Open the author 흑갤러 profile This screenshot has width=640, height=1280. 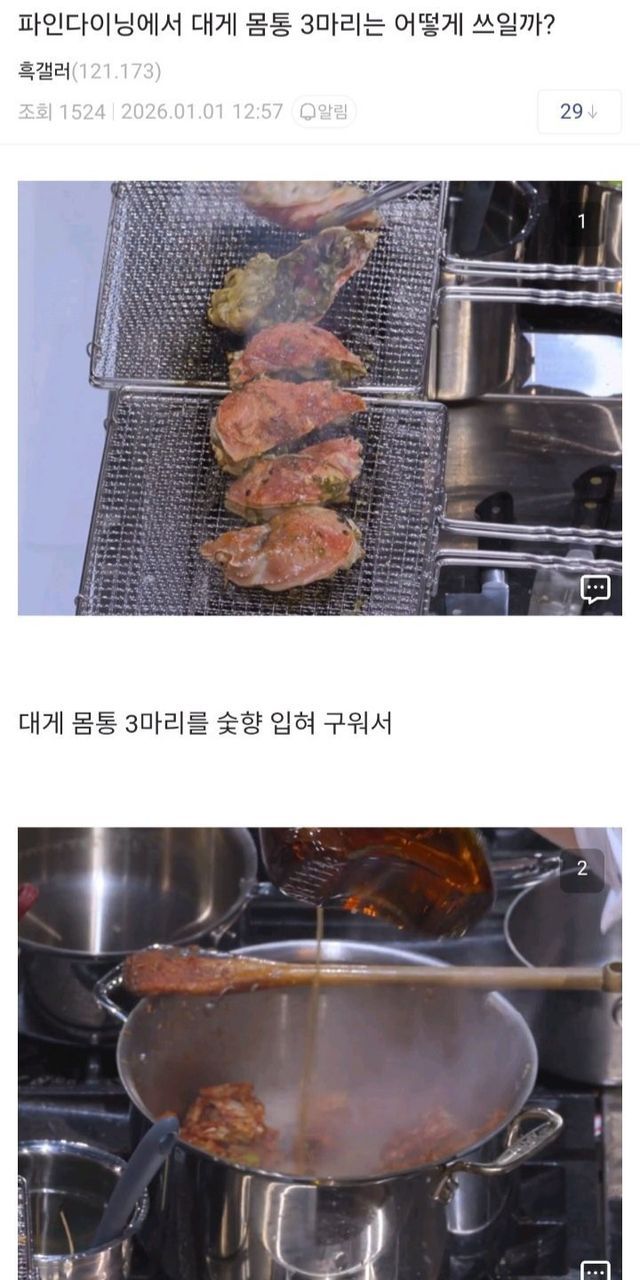[x=44, y=71]
